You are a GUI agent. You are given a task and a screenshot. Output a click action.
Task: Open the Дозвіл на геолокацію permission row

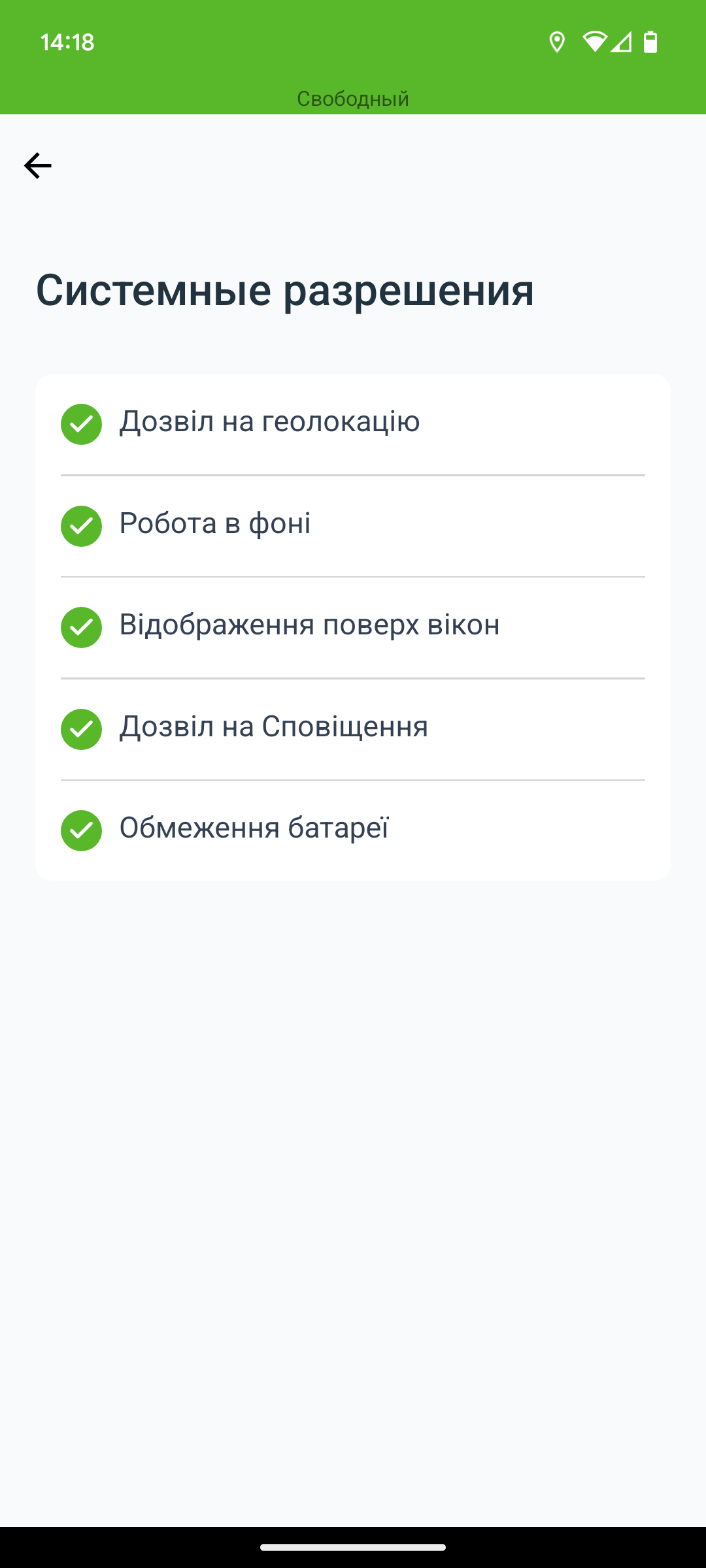tap(353, 425)
